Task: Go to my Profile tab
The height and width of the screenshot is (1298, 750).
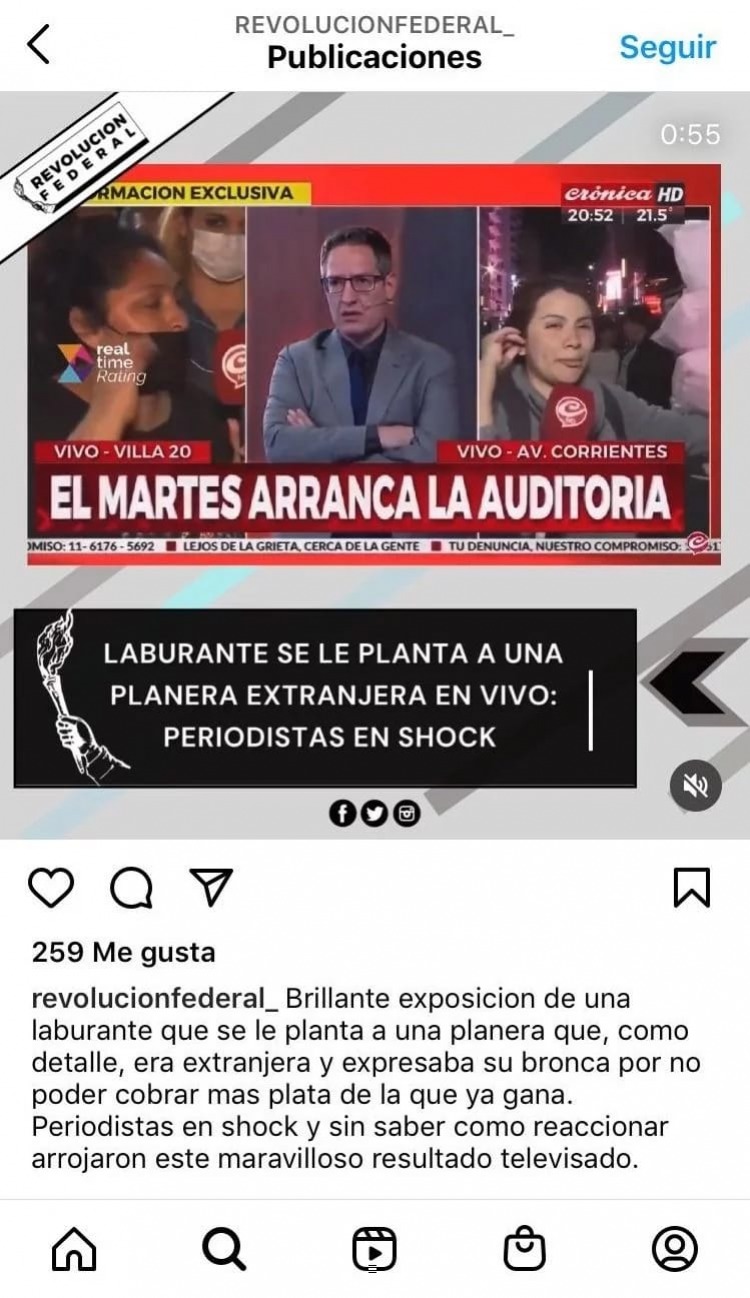Action: point(674,1249)
